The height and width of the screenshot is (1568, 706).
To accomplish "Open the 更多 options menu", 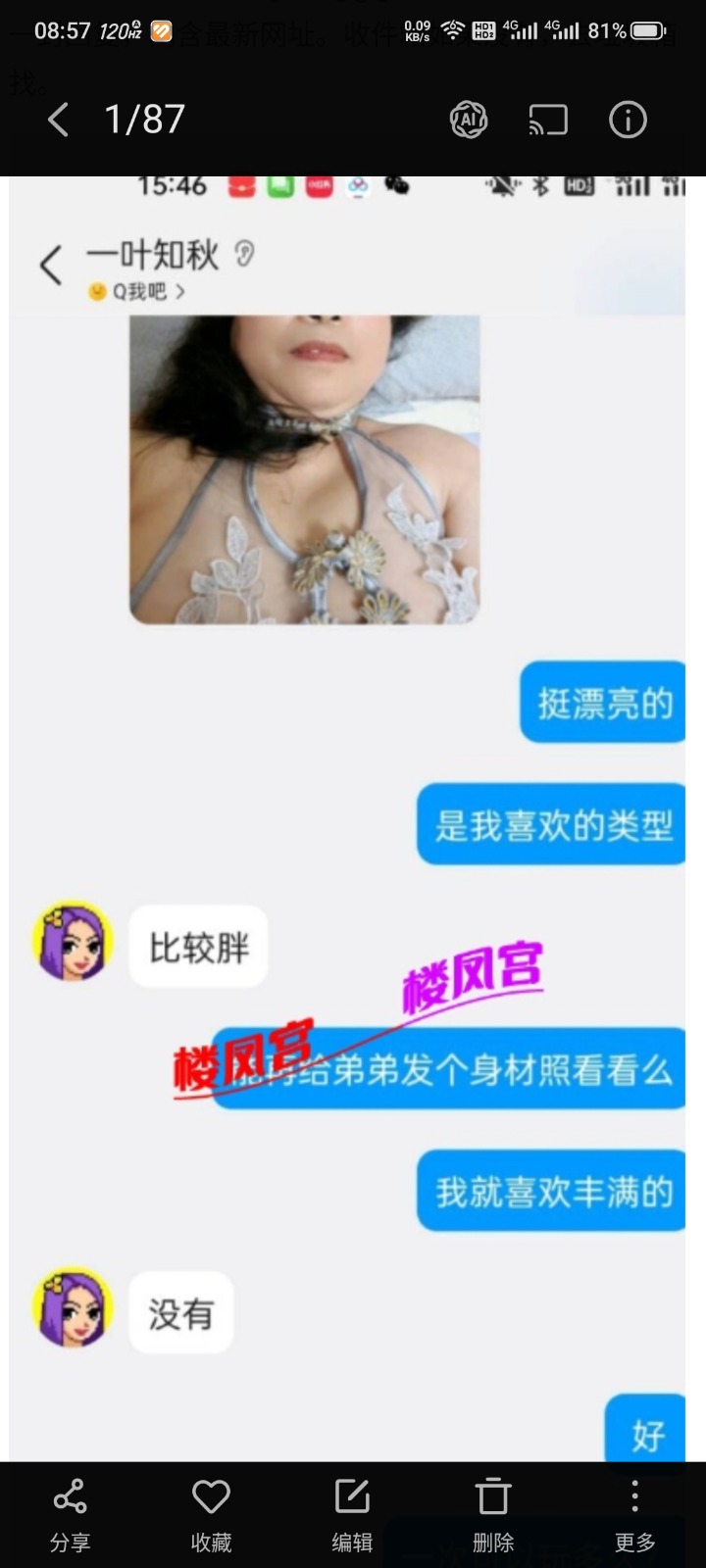I will click(x=634, y=1512).
